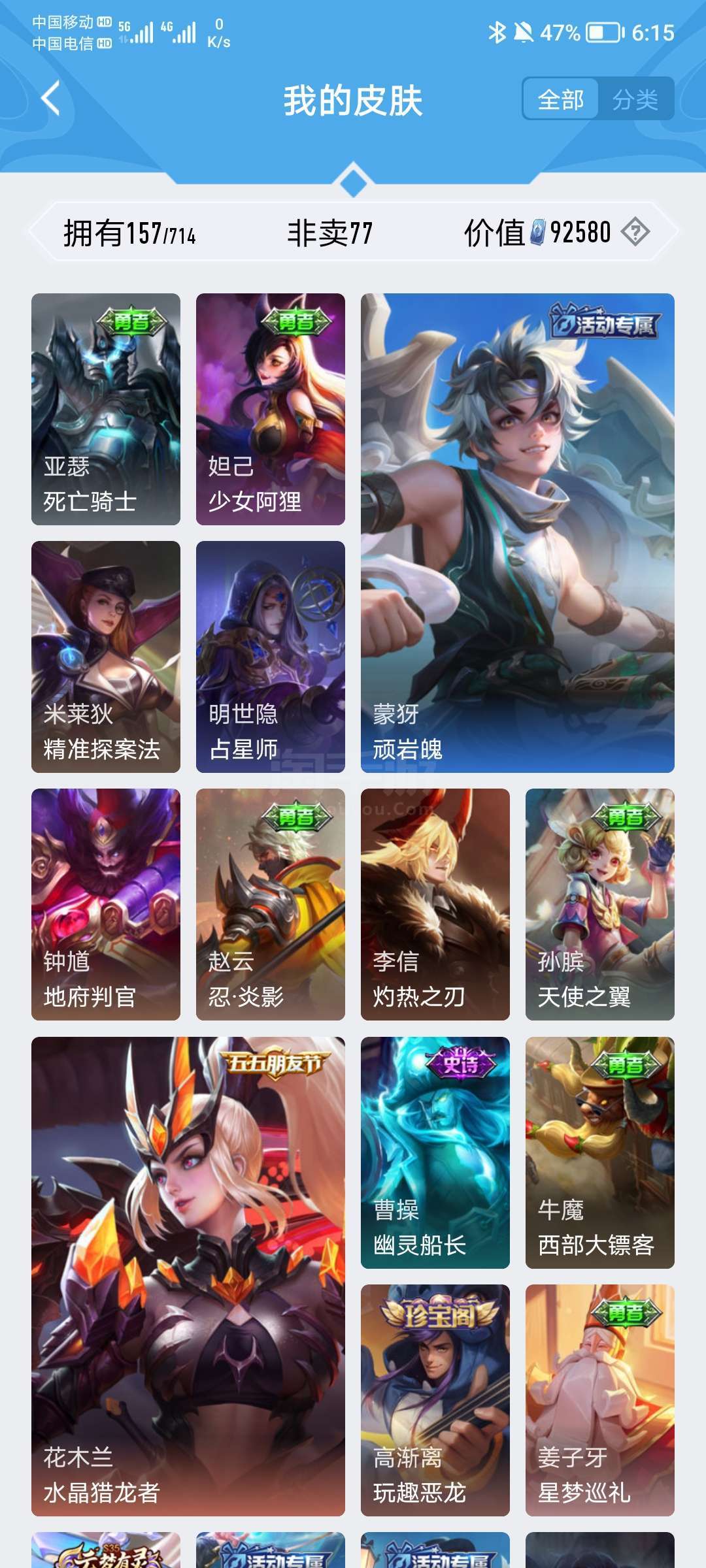Open 亚瑟 死亡骑士 skin card
Viewport: 706px width, 1568px height.
pyautogui.click(x=106, y=409)
